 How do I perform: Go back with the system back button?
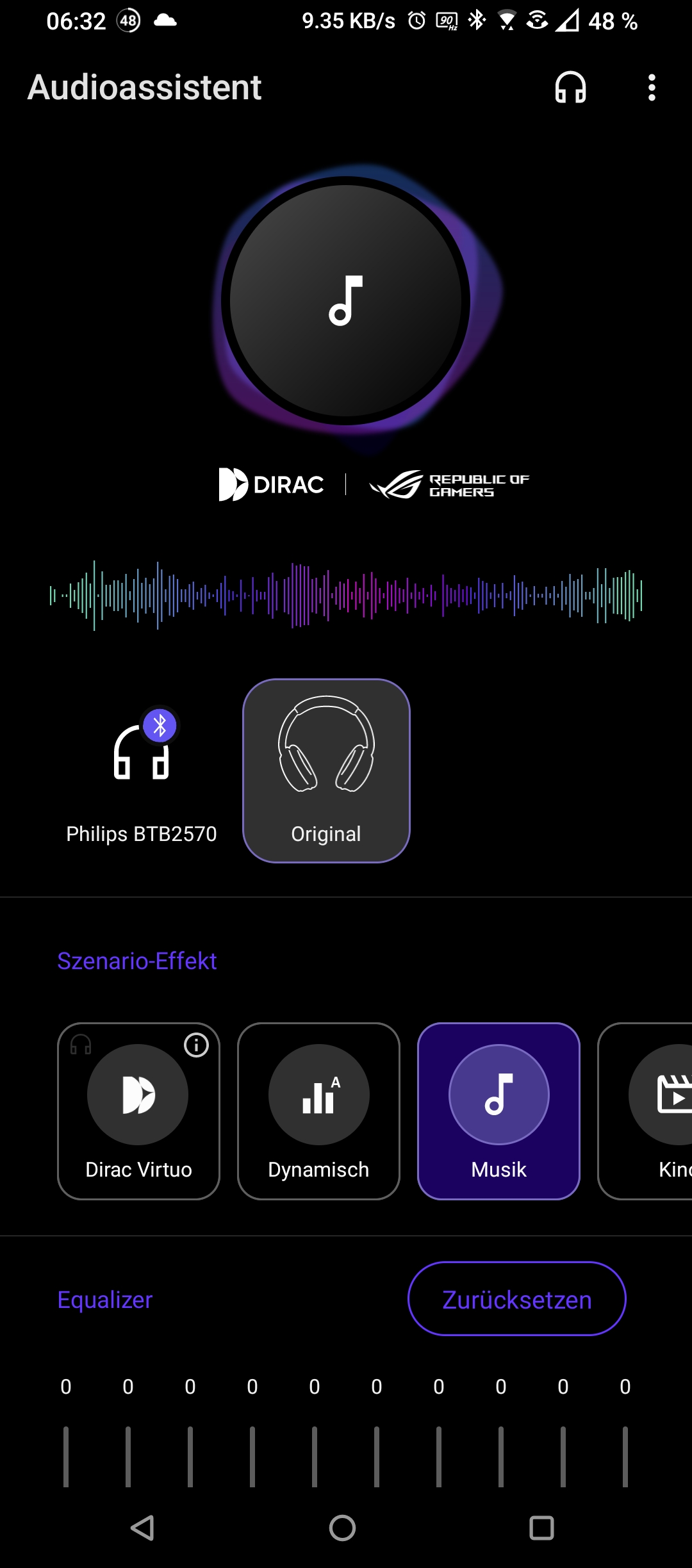pyautogui.click(x=143, y=1528)
